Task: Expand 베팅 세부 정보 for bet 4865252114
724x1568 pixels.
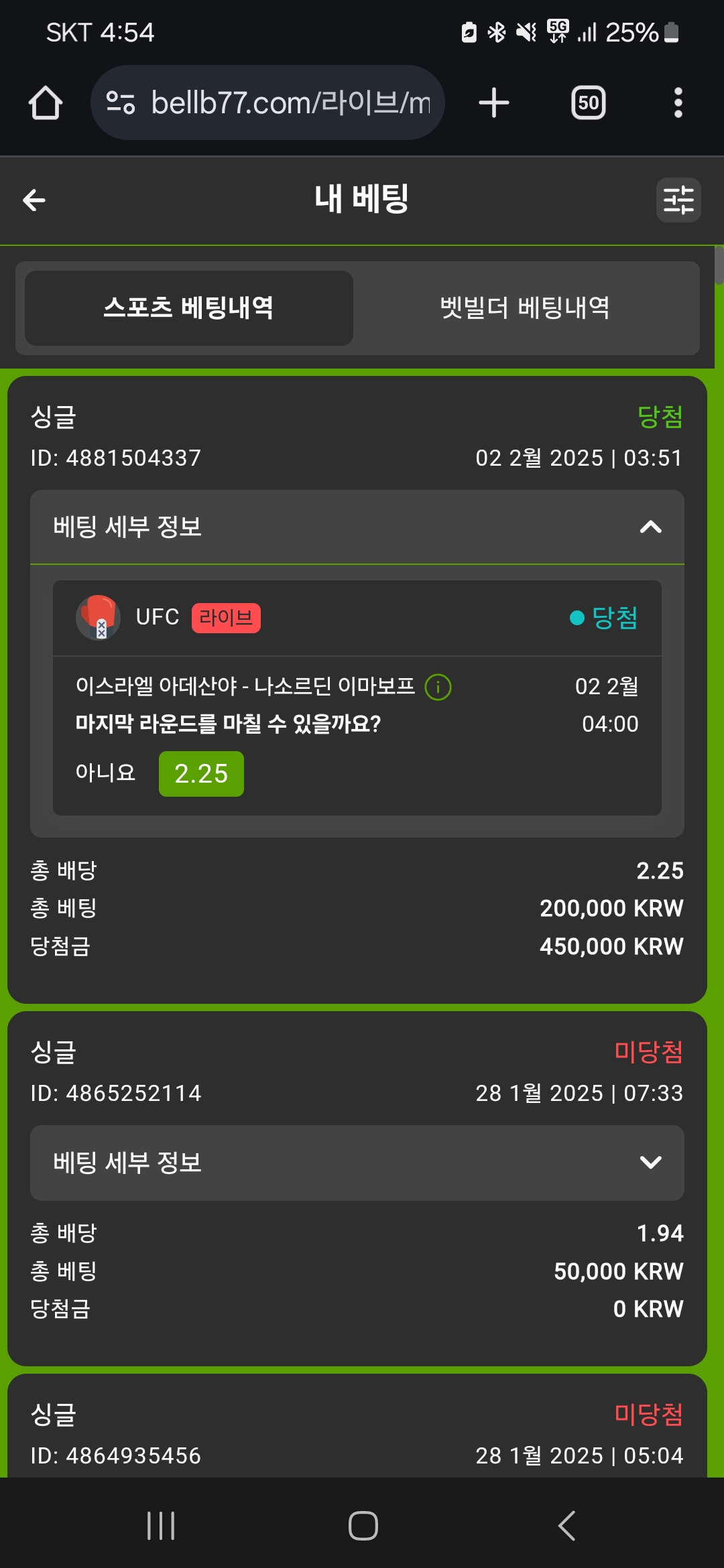Action: (x=357, y=1163)
